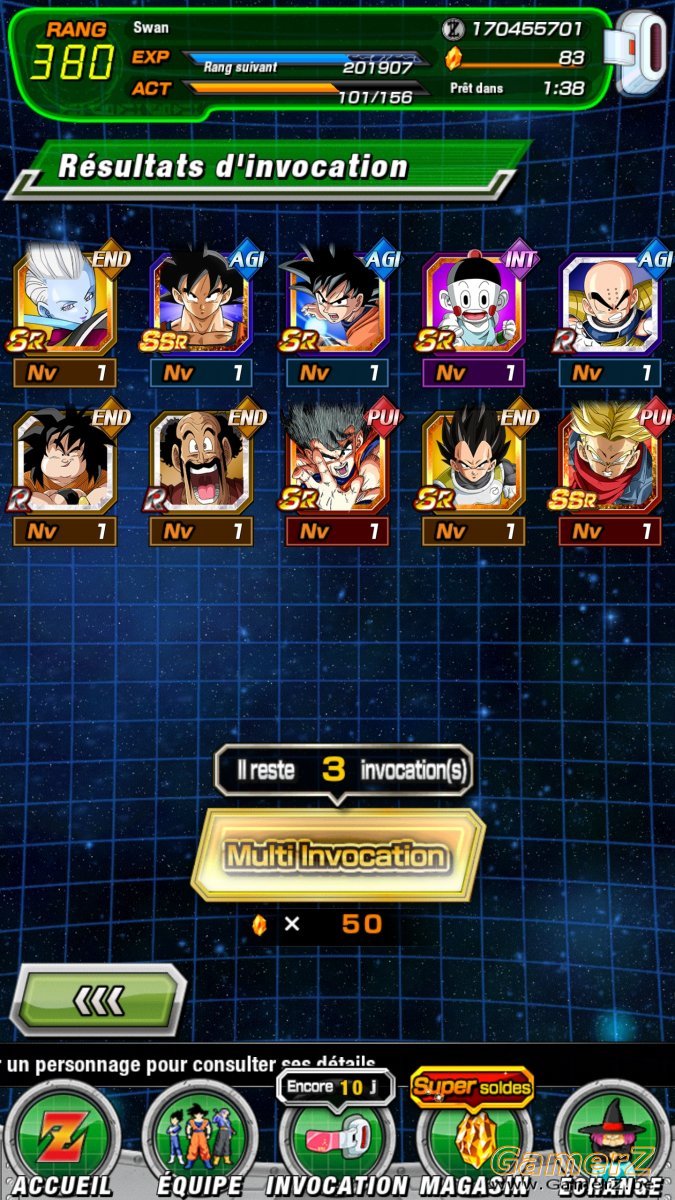Go back with the green arrow button
Image resolution: width=675 pixels, height=1200 pixels.
click(97, 998)
